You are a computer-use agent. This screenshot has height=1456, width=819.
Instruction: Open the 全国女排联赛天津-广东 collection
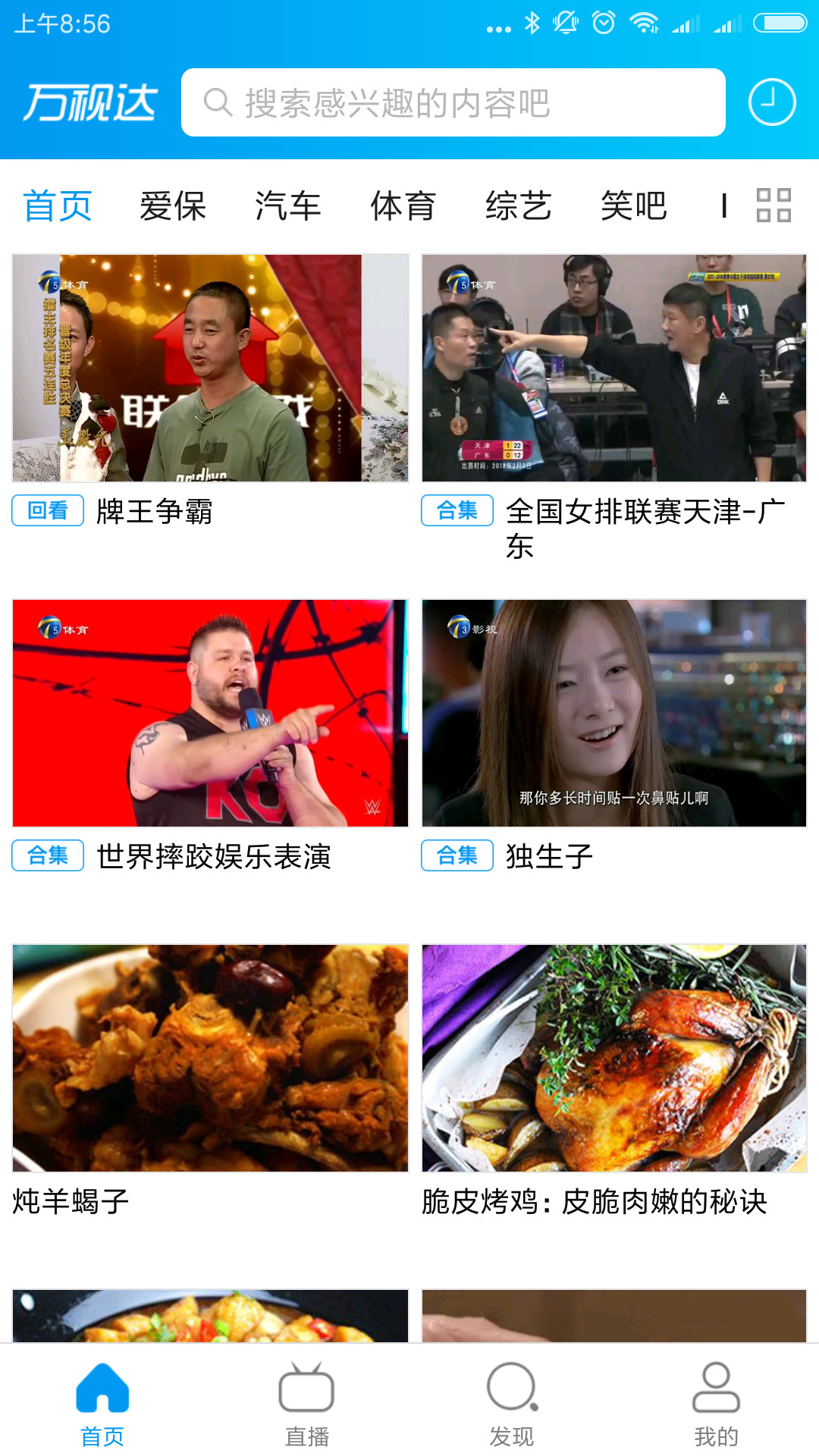click(x=614, y=369)
